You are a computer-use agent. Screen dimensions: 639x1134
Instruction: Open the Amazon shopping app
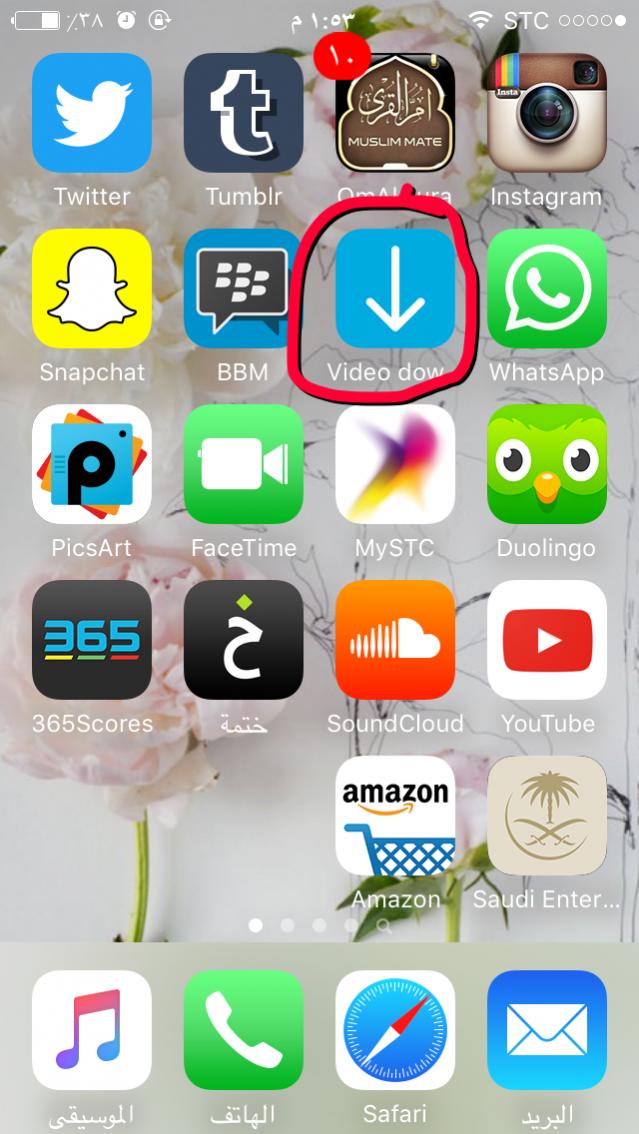click(395, 816)
